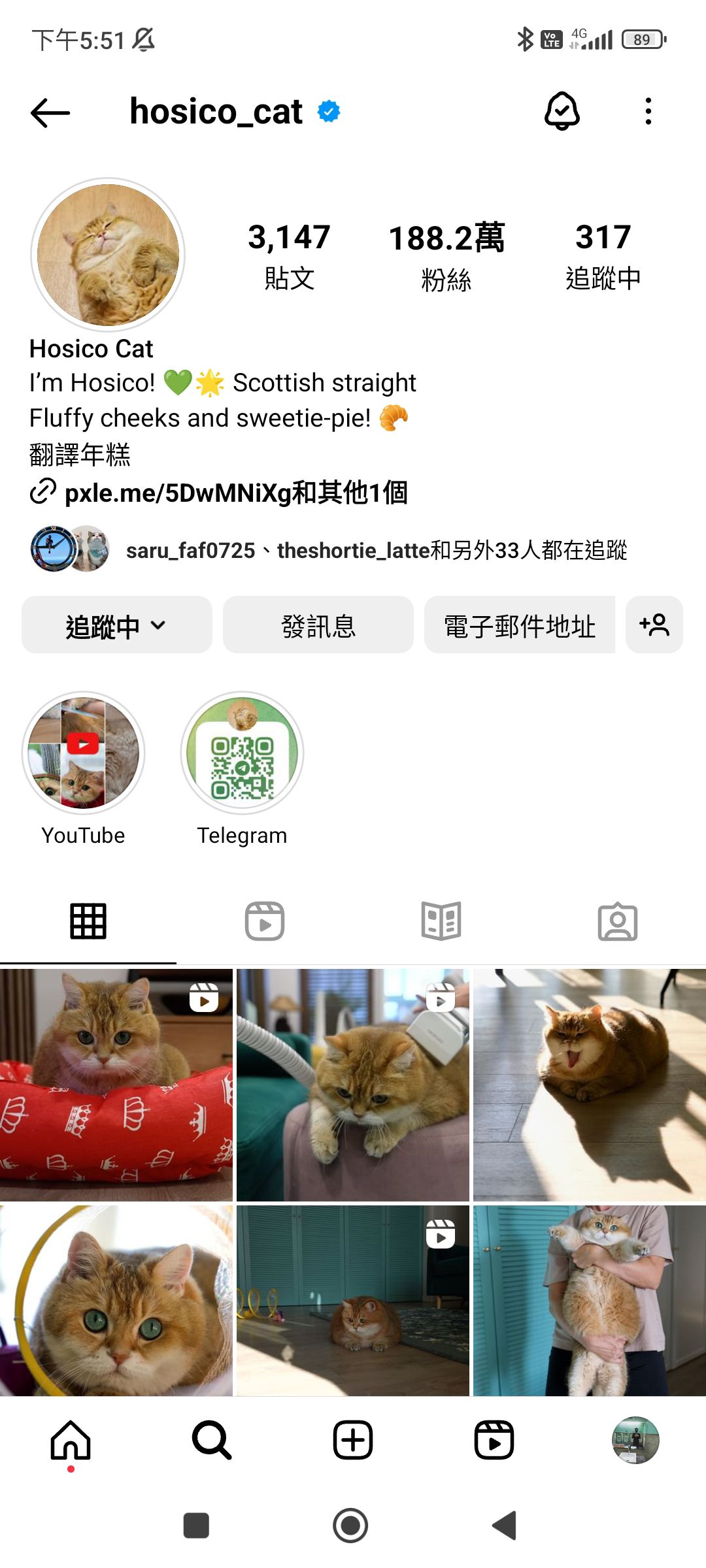
Task: Tap the 發訊息 message button
Action: (x=317, y=625)
